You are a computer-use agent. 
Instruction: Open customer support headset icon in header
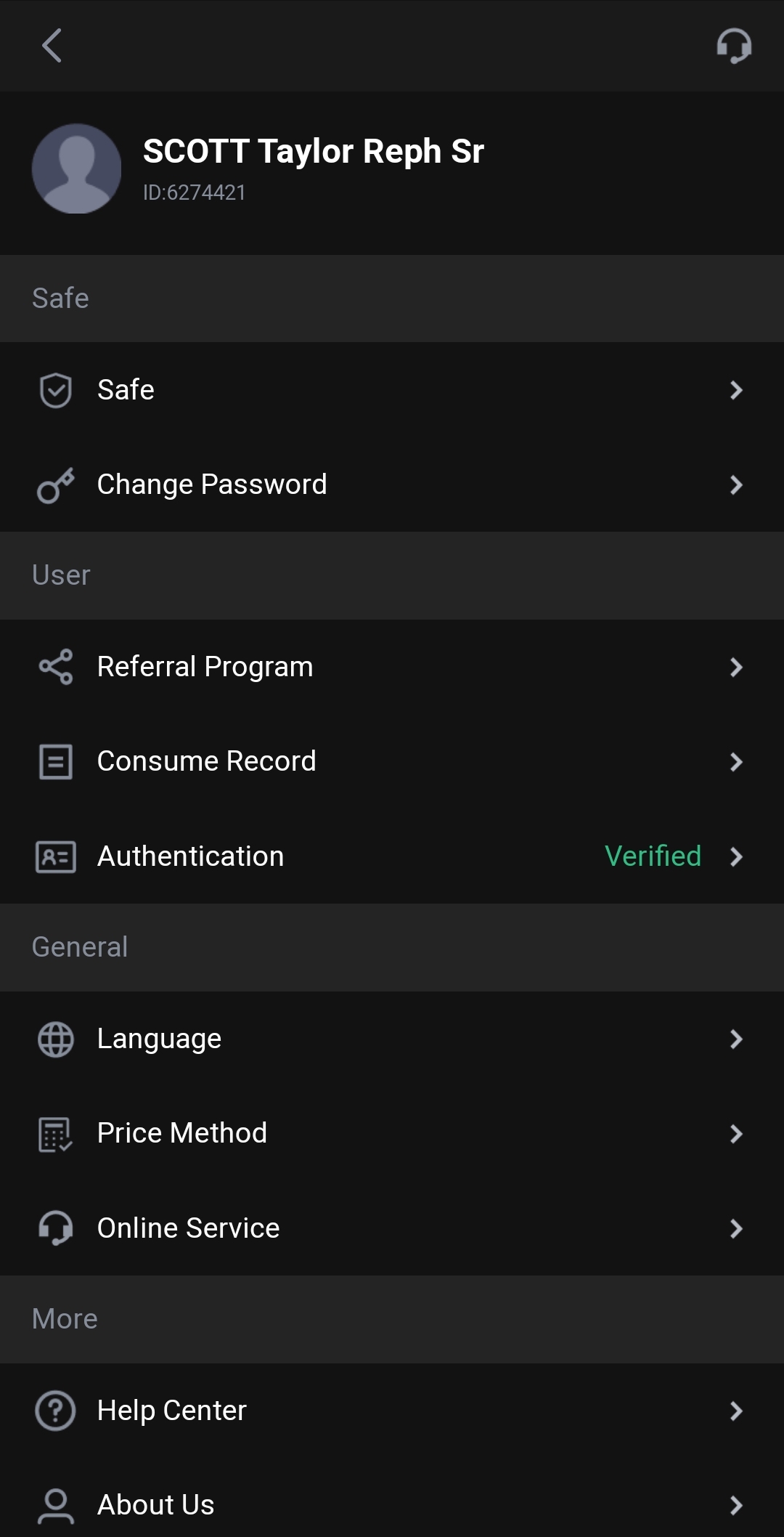click(733, 46)
